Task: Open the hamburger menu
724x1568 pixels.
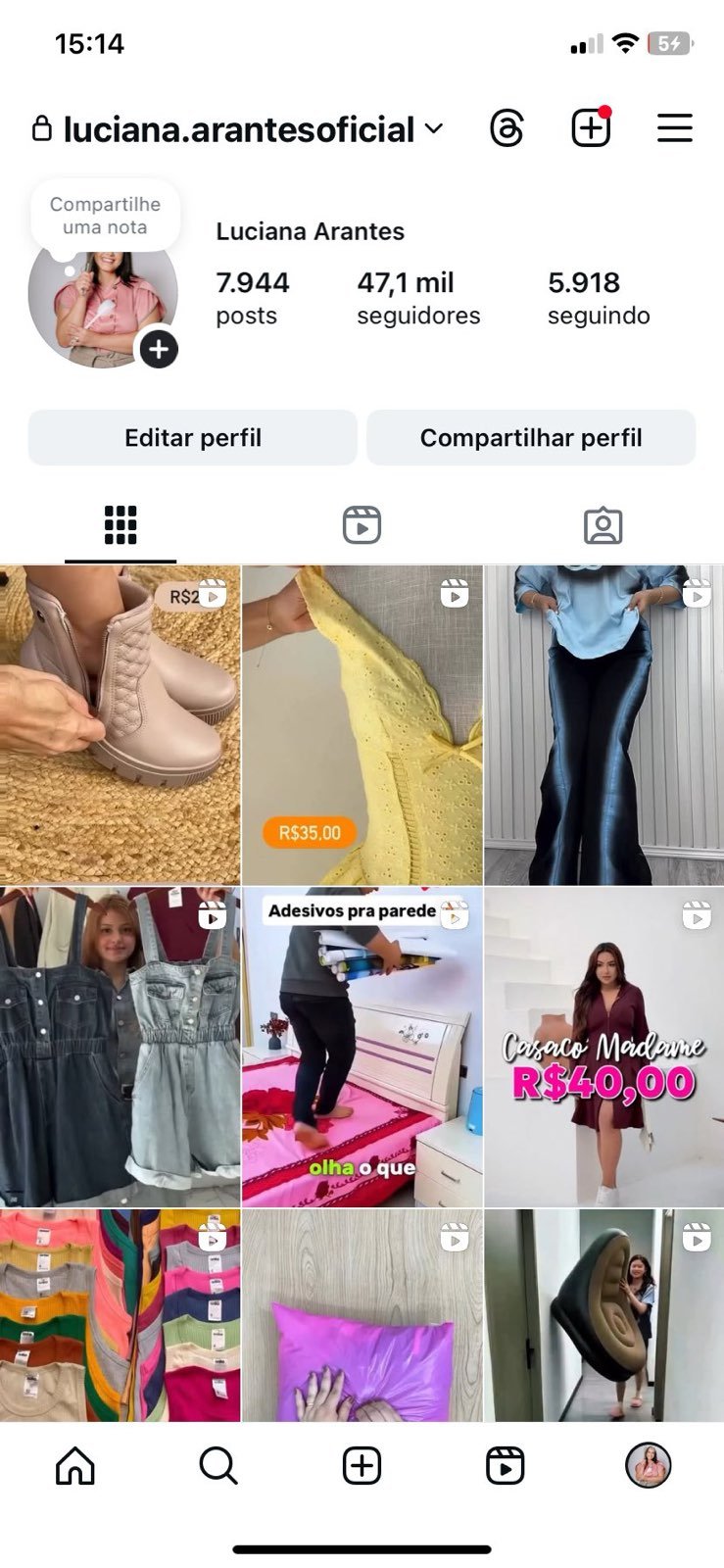Action: click(x=674, y=128)
